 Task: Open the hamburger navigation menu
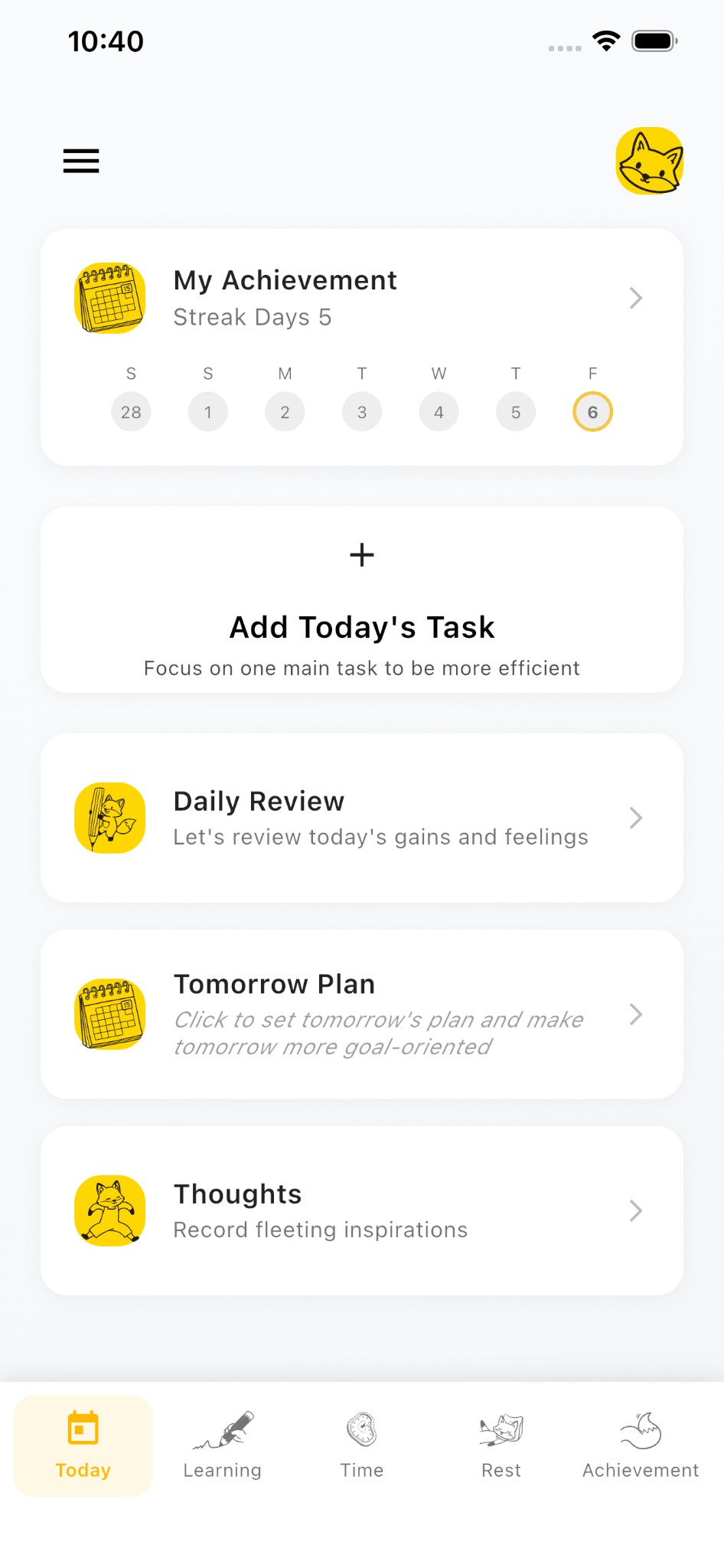coord(80,161)
